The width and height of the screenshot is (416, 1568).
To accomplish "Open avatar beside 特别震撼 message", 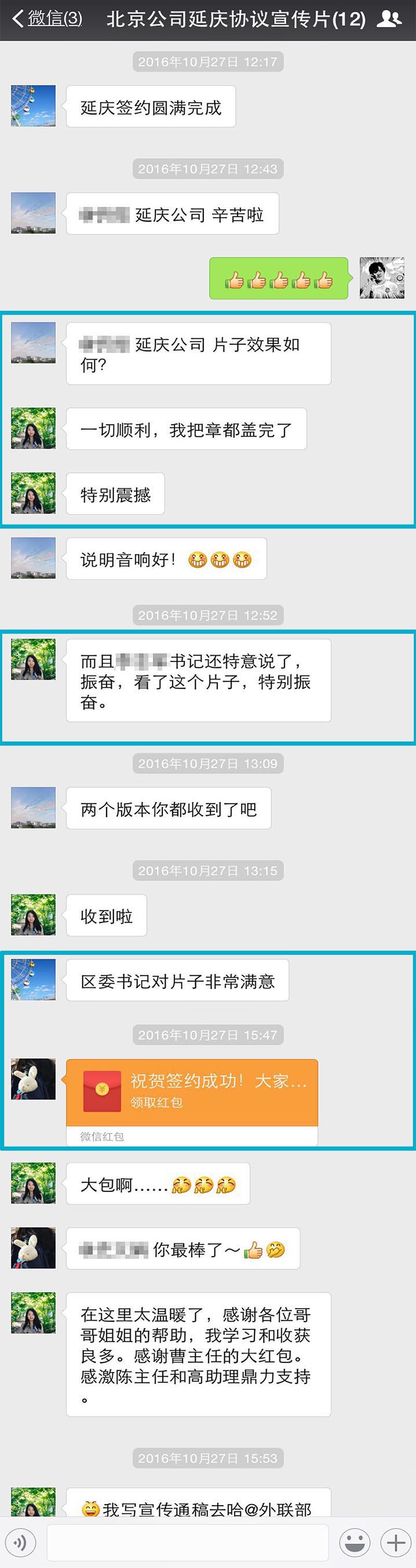I will point(33,493).
